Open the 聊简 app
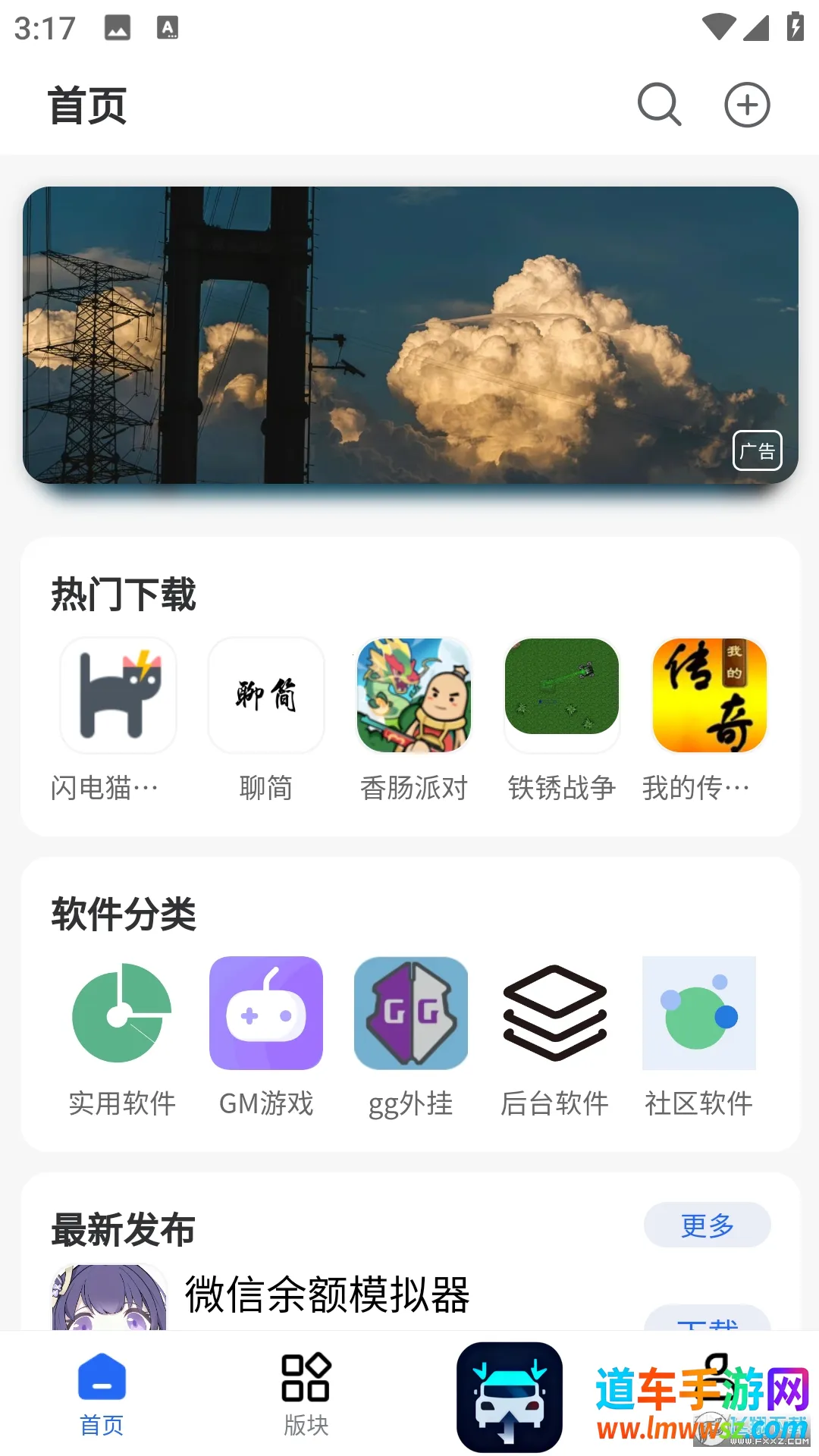This screenshot has height=1456, width=819. pos(266,695)
